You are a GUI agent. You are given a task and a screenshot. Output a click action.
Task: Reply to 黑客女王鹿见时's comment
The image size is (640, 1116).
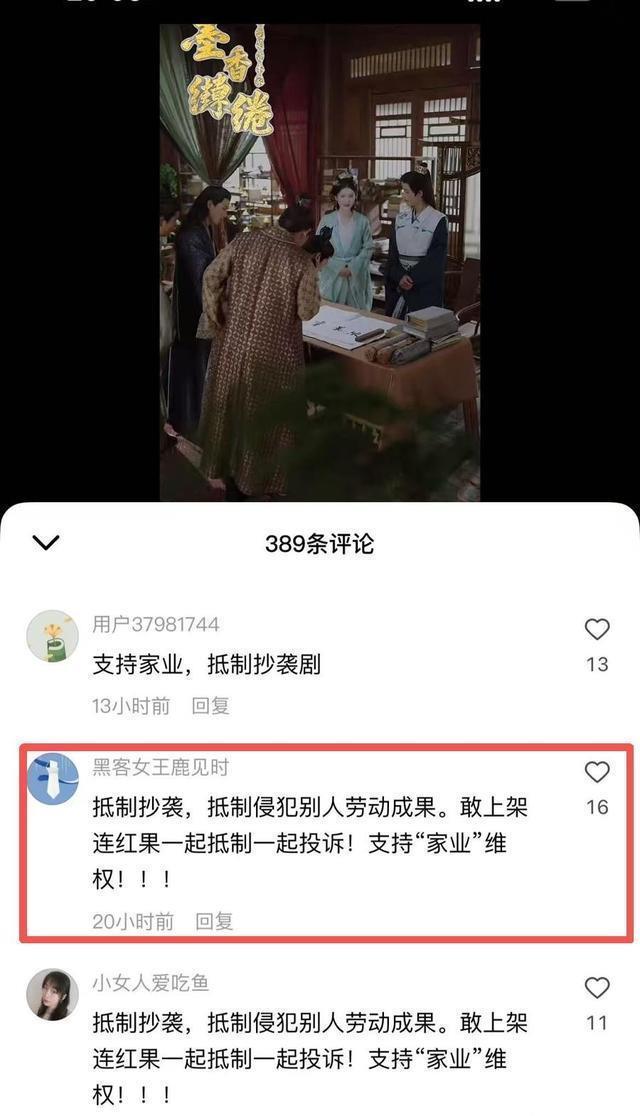214,921
